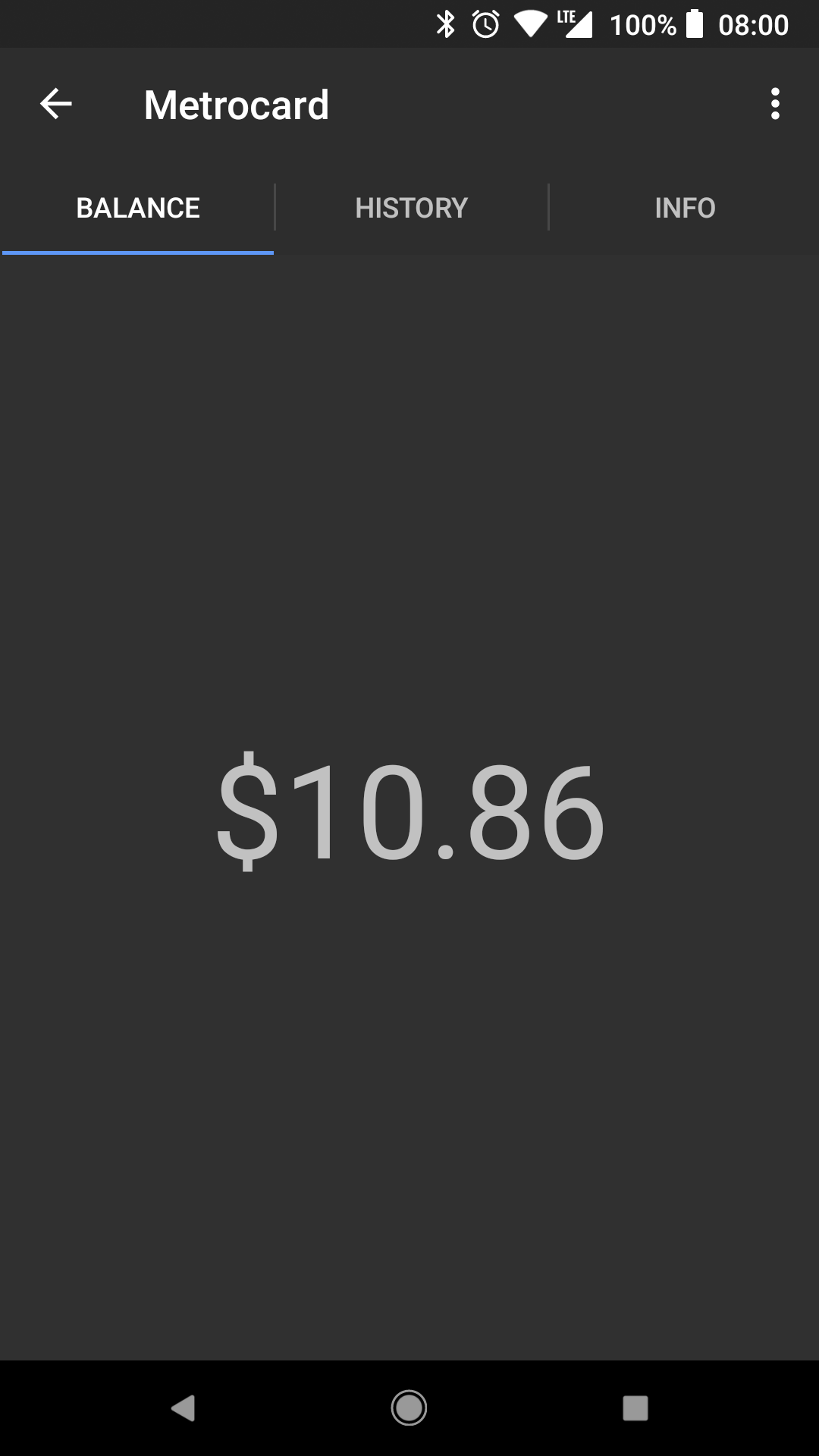Select the Balance tab
The width and height of the screenshot is (819, 1456).
pos(137,208)
